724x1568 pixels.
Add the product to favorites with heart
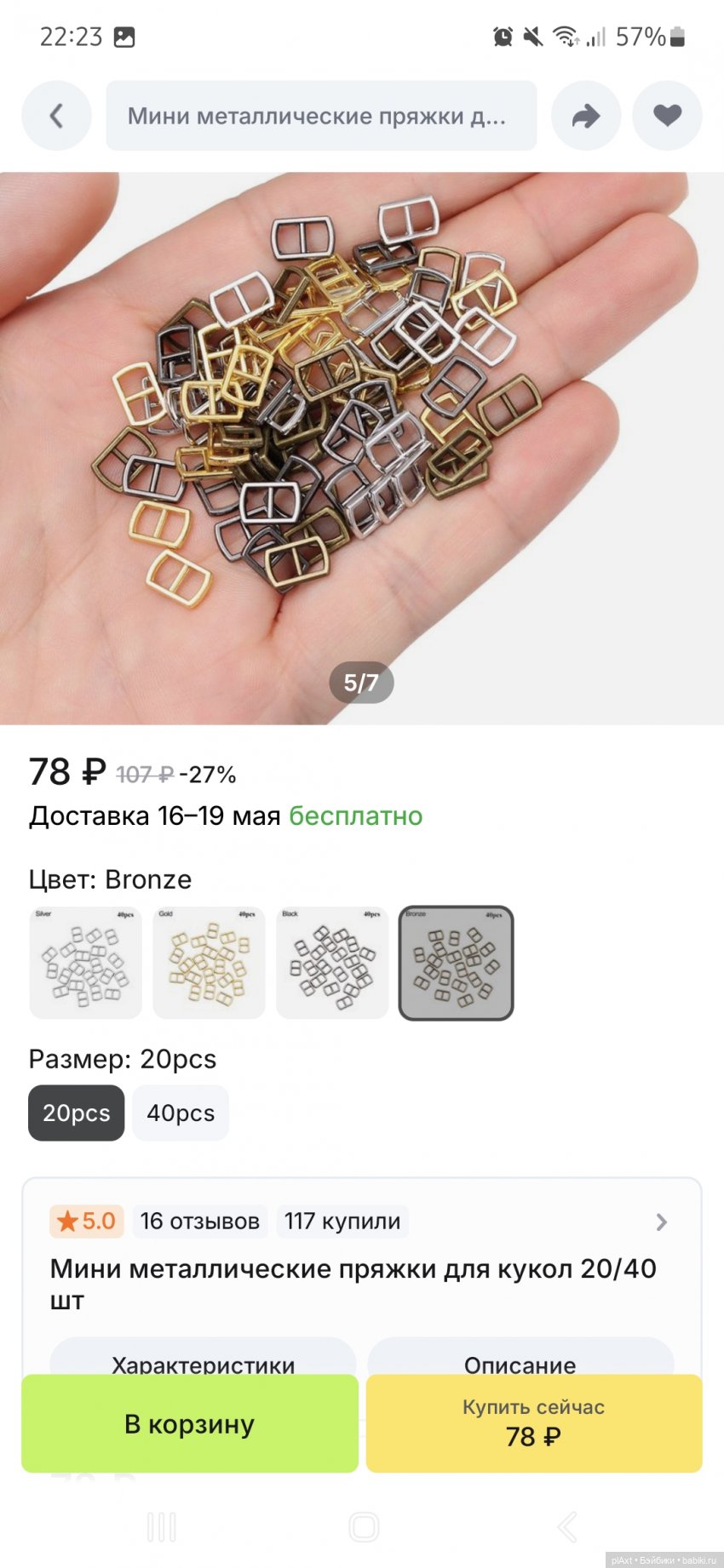[667, 116]
